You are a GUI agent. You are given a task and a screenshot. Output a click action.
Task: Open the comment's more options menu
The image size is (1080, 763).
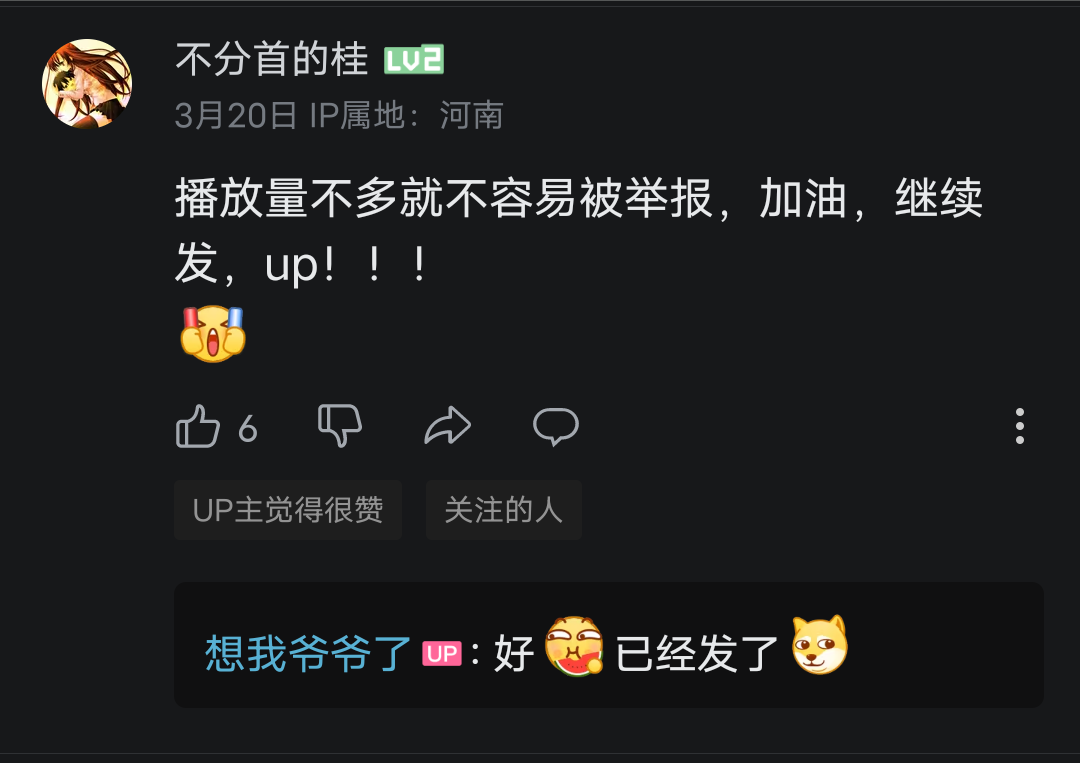(x=1019, y=426)
